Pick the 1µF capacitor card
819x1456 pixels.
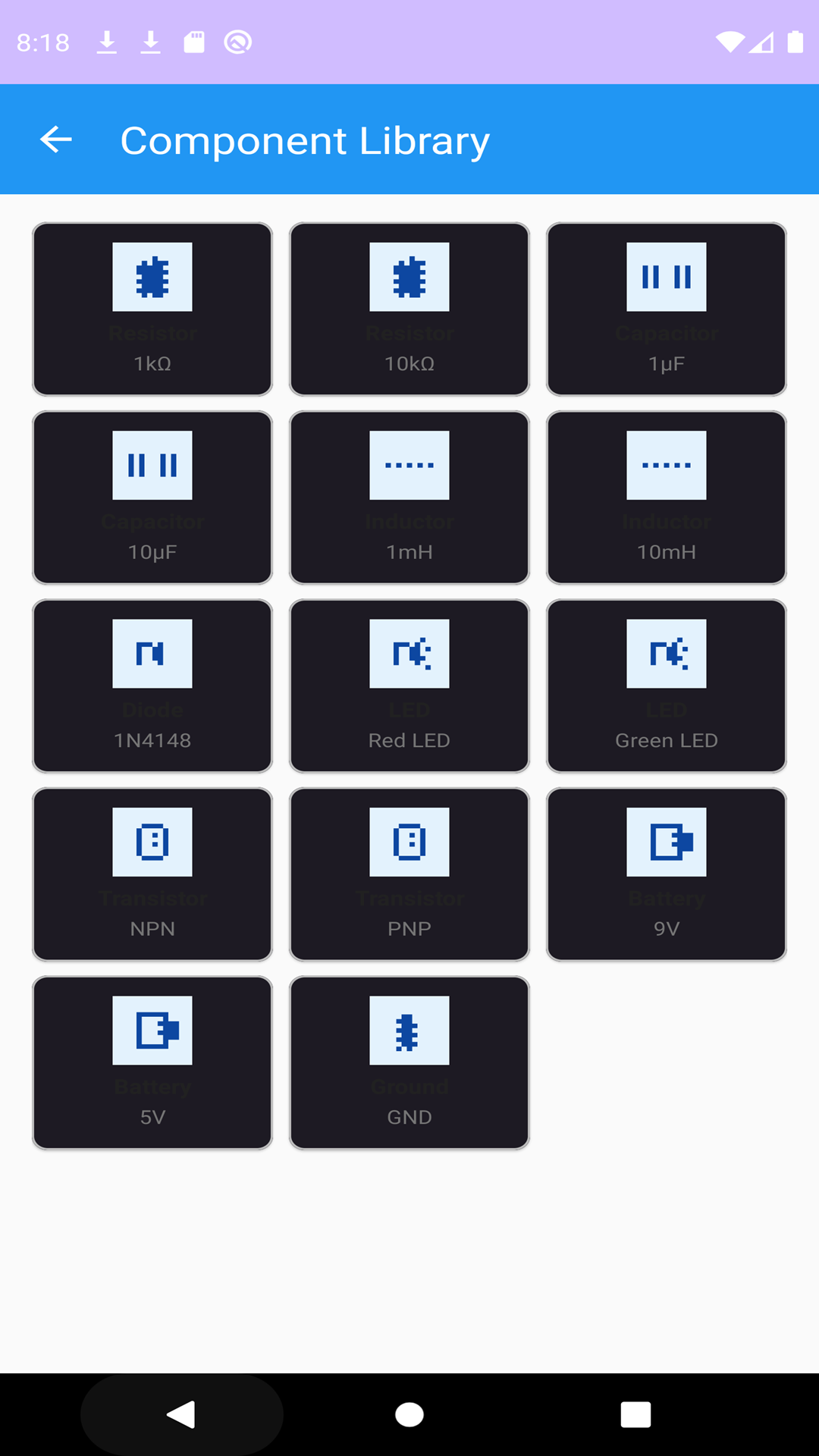coord(666,309)
